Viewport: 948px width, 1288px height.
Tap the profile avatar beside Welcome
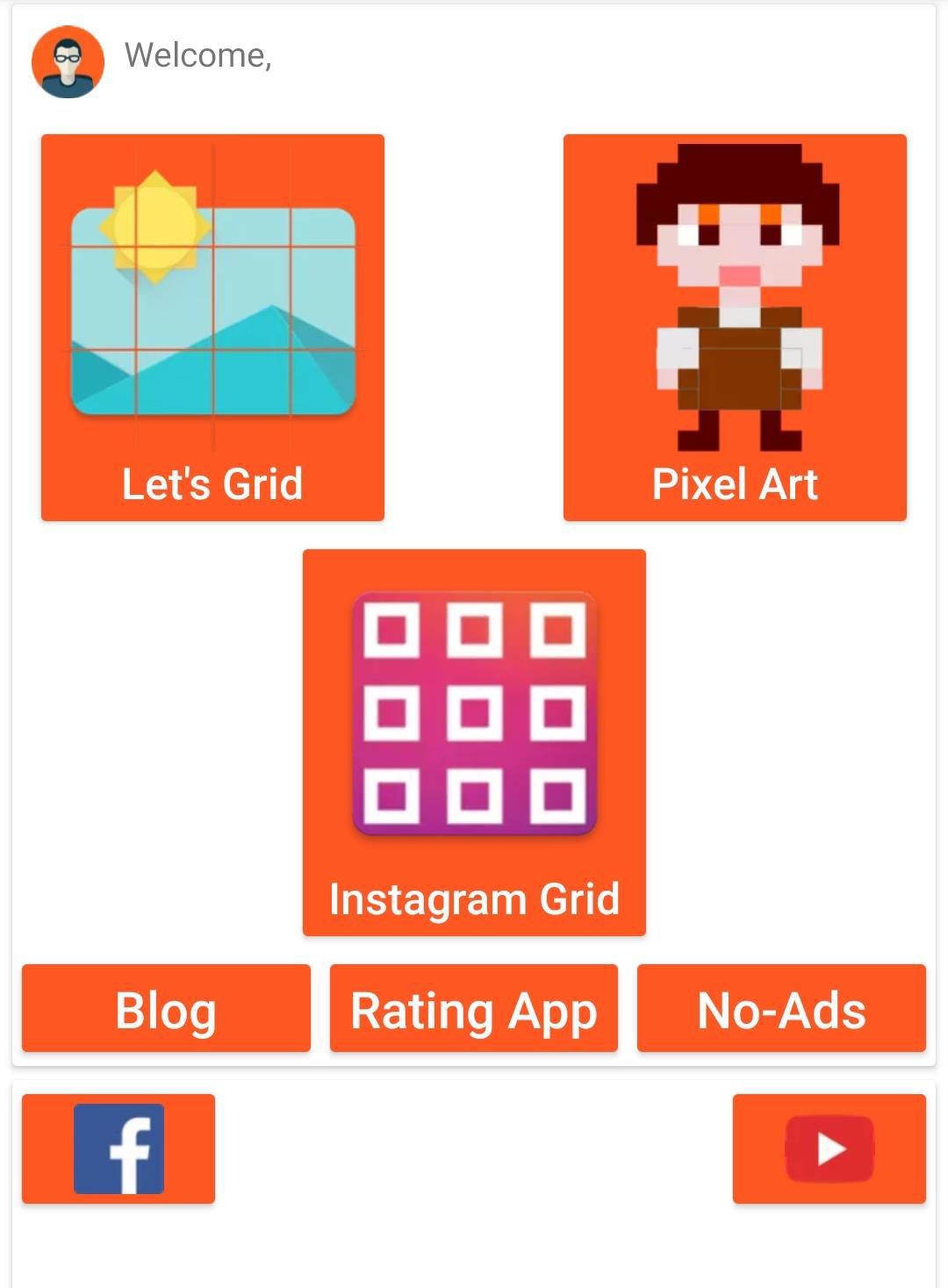pyautogui.click(x=68, y=61)
